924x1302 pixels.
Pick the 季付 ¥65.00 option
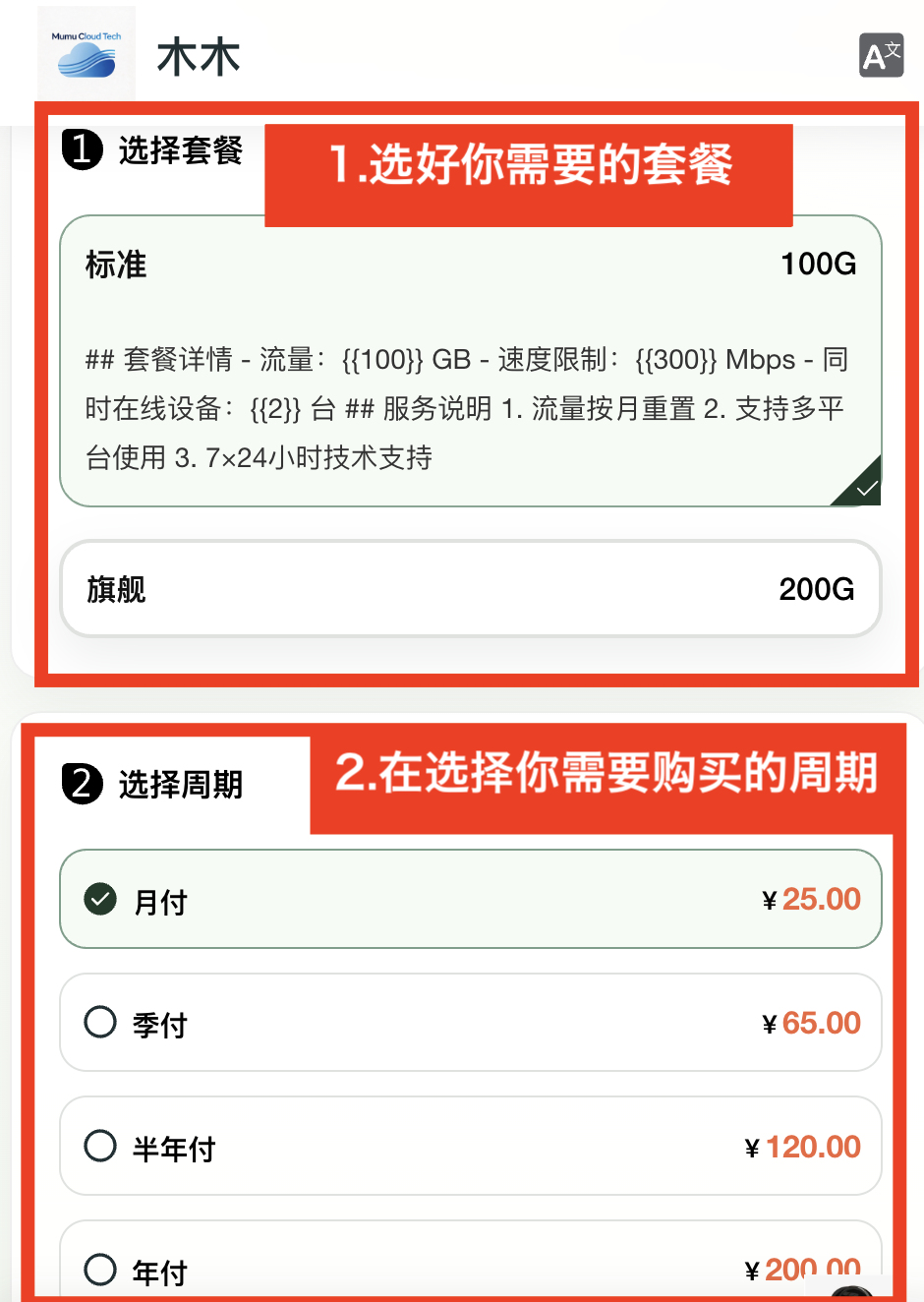click(470, 1023)
